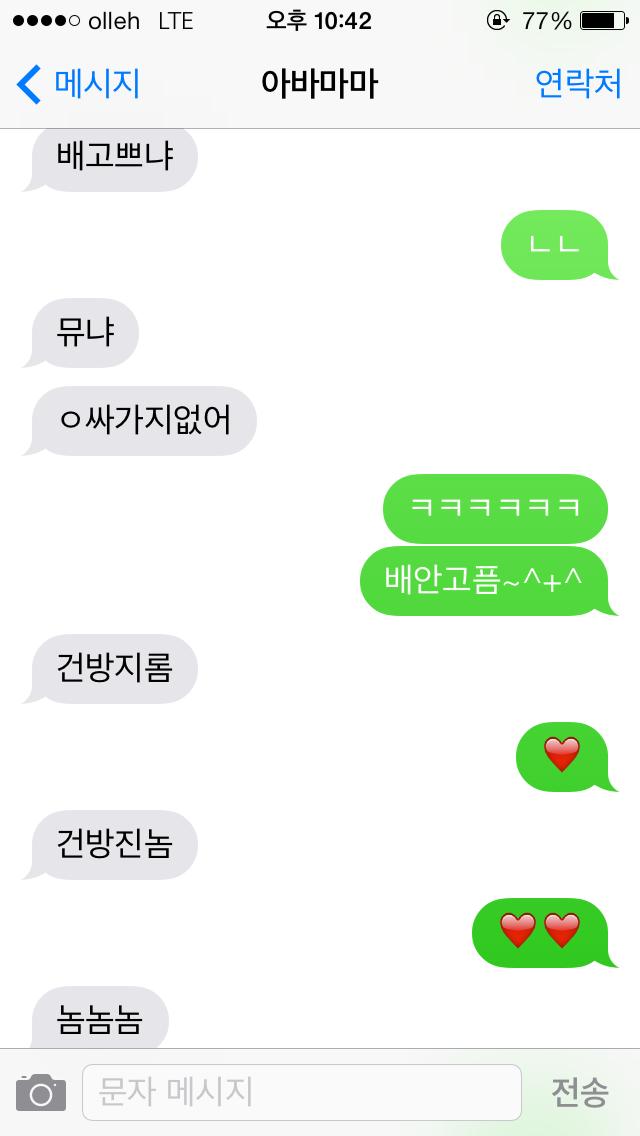The image size is (640, 1136).
Task: Focus the 문자 메시지 text field
Action: 300,1092
